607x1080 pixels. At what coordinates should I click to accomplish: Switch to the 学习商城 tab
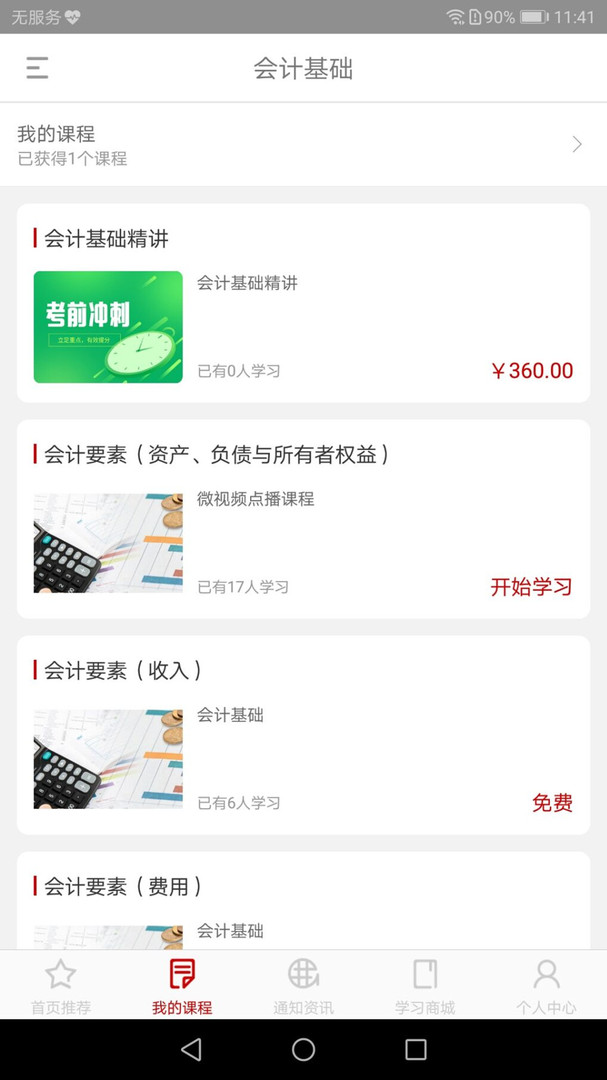click(x=425, y=986)
